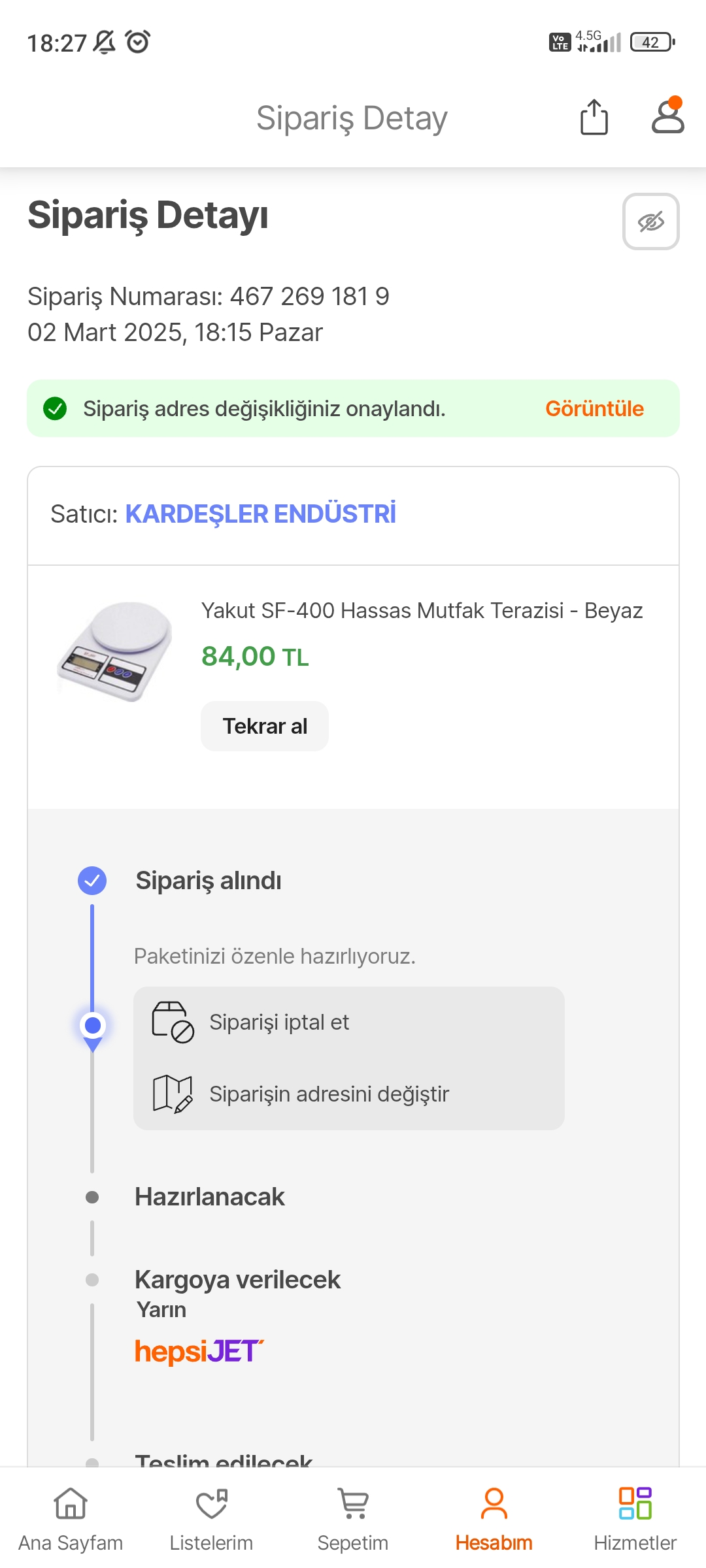Go to the Ana Sayfam tab
The width and height of the screenshot is (706, 1568).
pyautogui.click(x=71, y=1520)
